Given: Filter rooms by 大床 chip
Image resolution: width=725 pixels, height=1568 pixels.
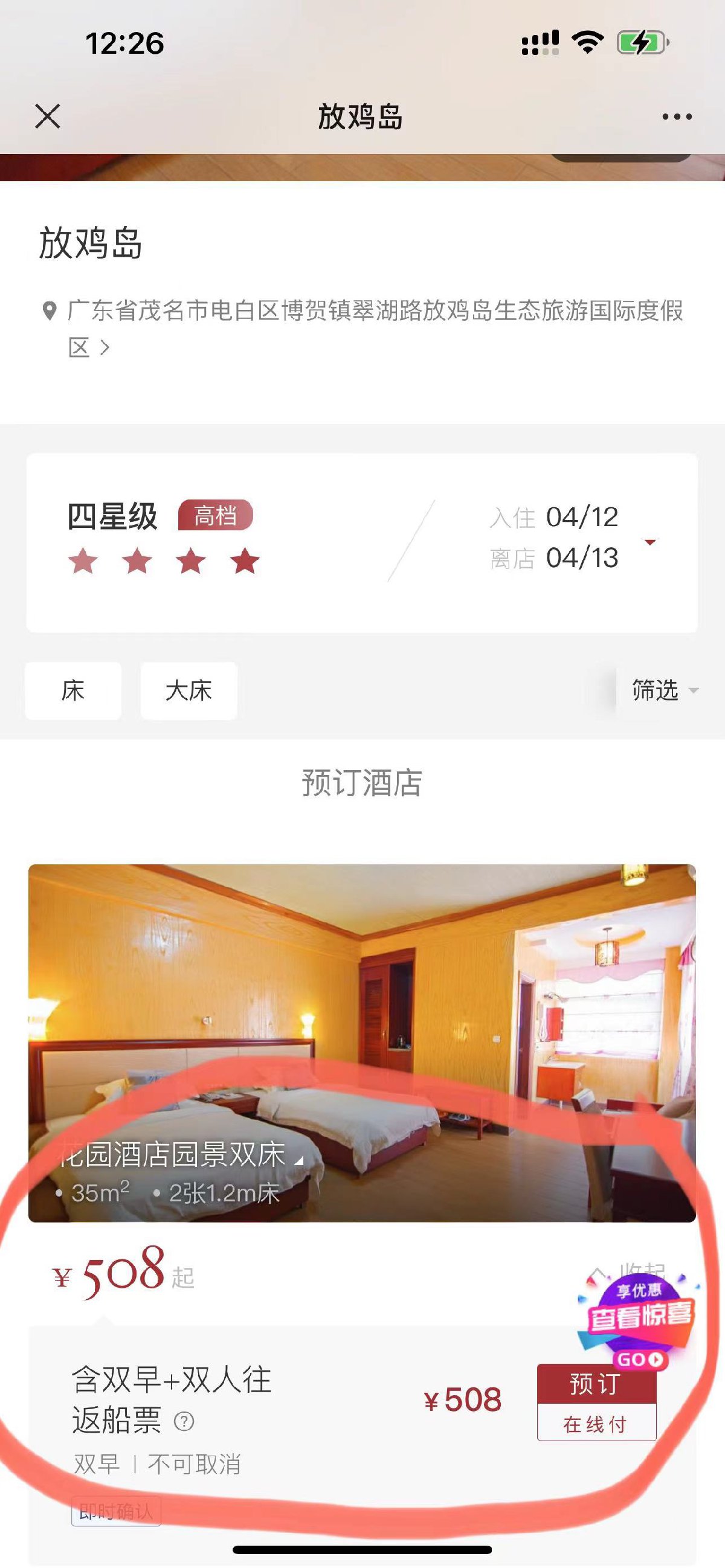Looking at the screenshot, I should click(188, 690).
